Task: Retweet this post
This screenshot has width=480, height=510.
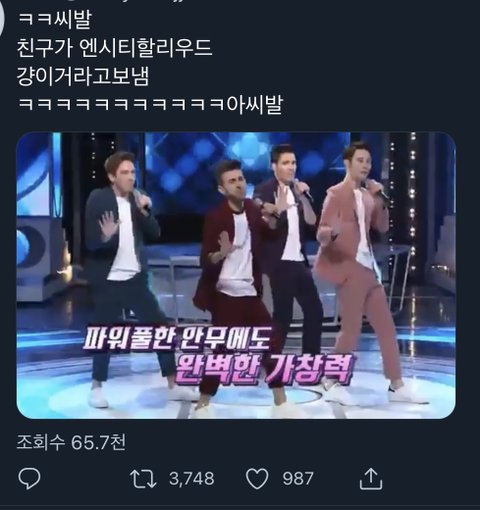Action: click(143, 479)
